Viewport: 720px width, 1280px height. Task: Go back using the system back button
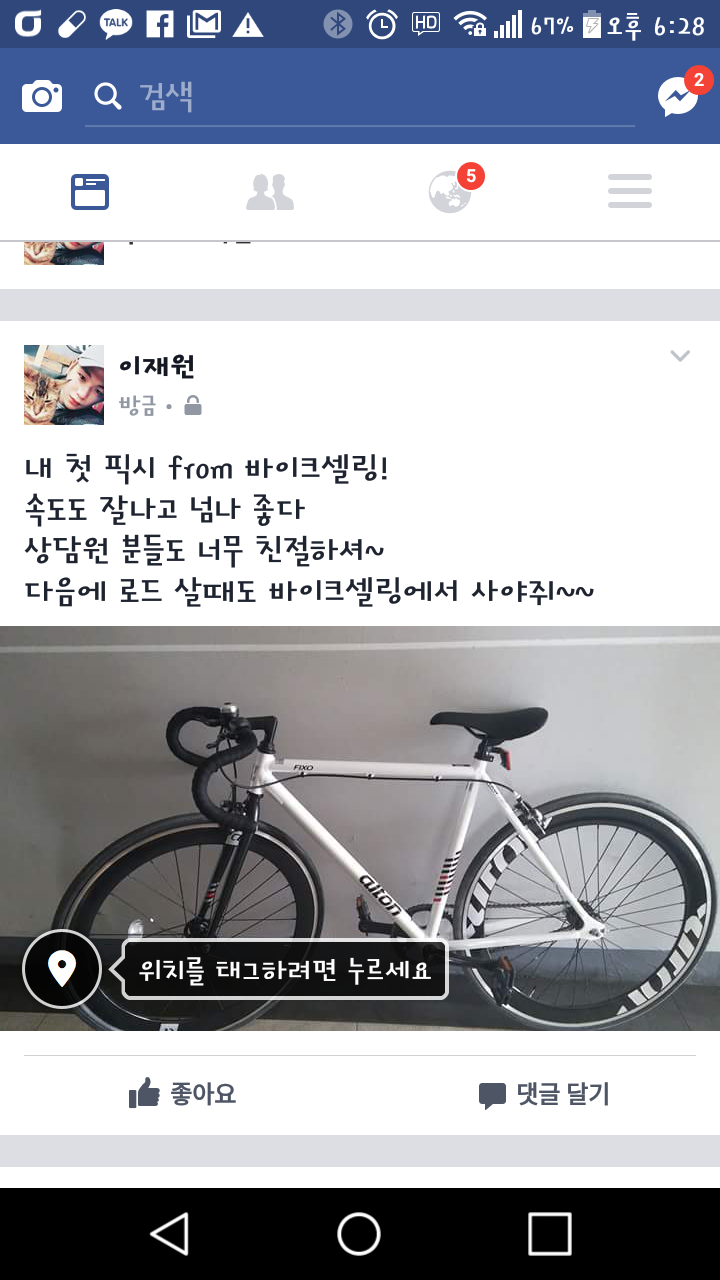(x=170, y=1234)
